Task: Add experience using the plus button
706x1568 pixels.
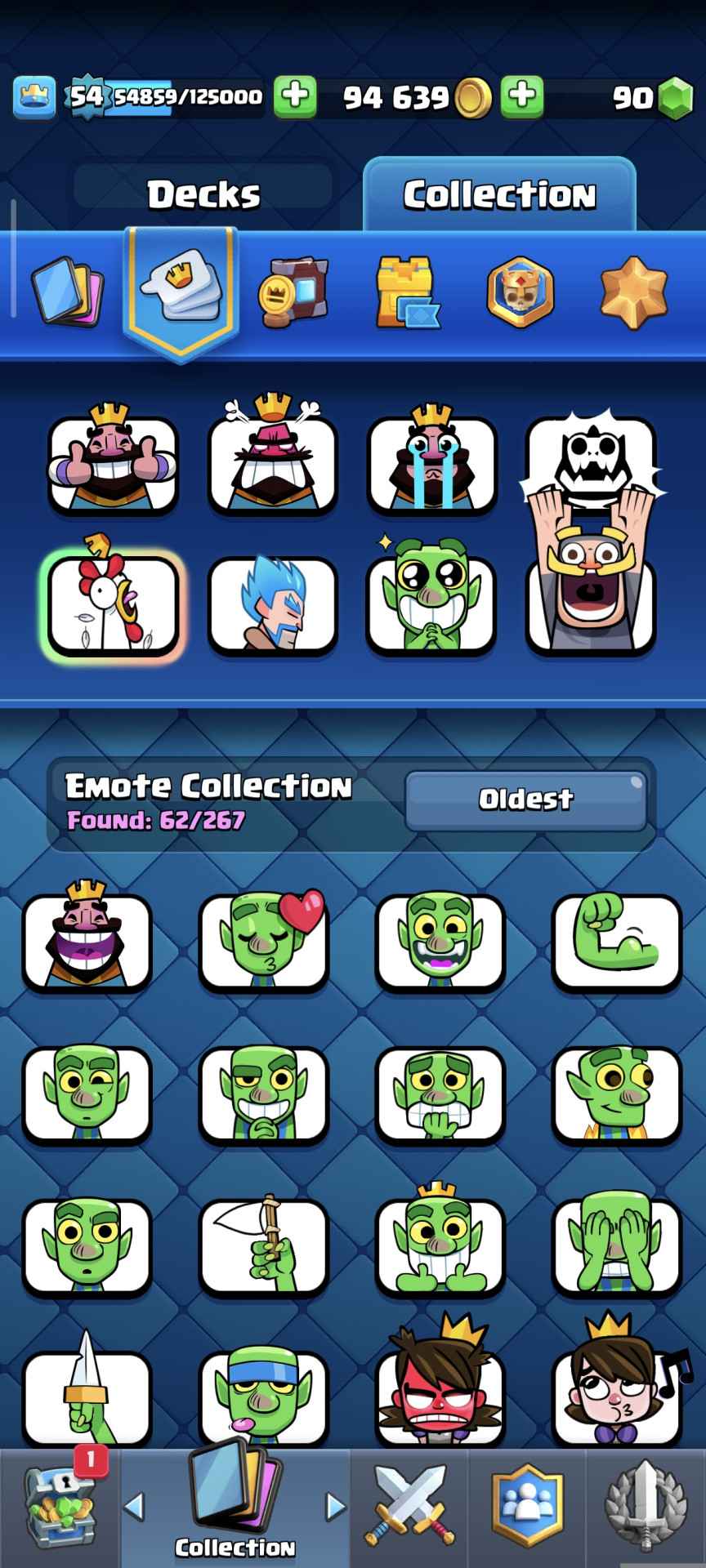Action: tap(294, 96)
